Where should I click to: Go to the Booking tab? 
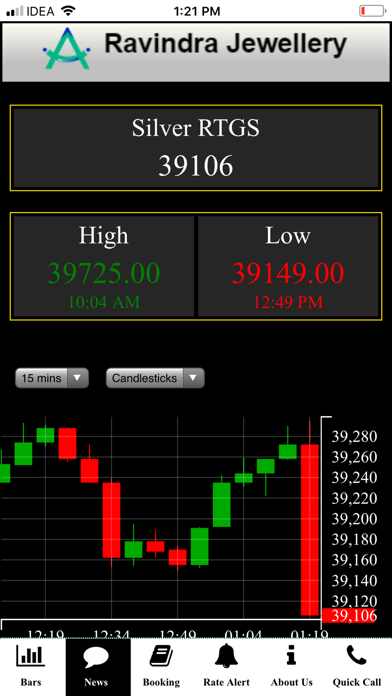[x=163, y=667]
